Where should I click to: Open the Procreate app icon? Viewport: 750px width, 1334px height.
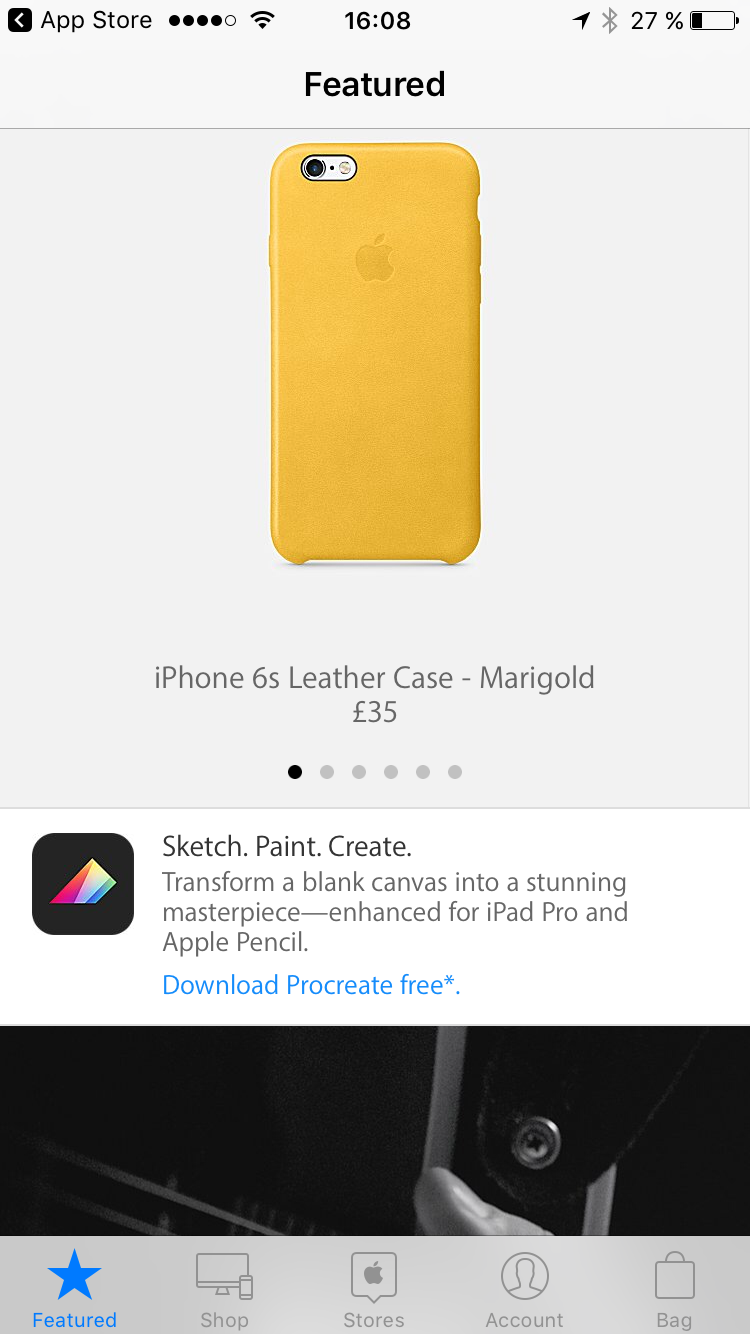click(x=83, y=884)
